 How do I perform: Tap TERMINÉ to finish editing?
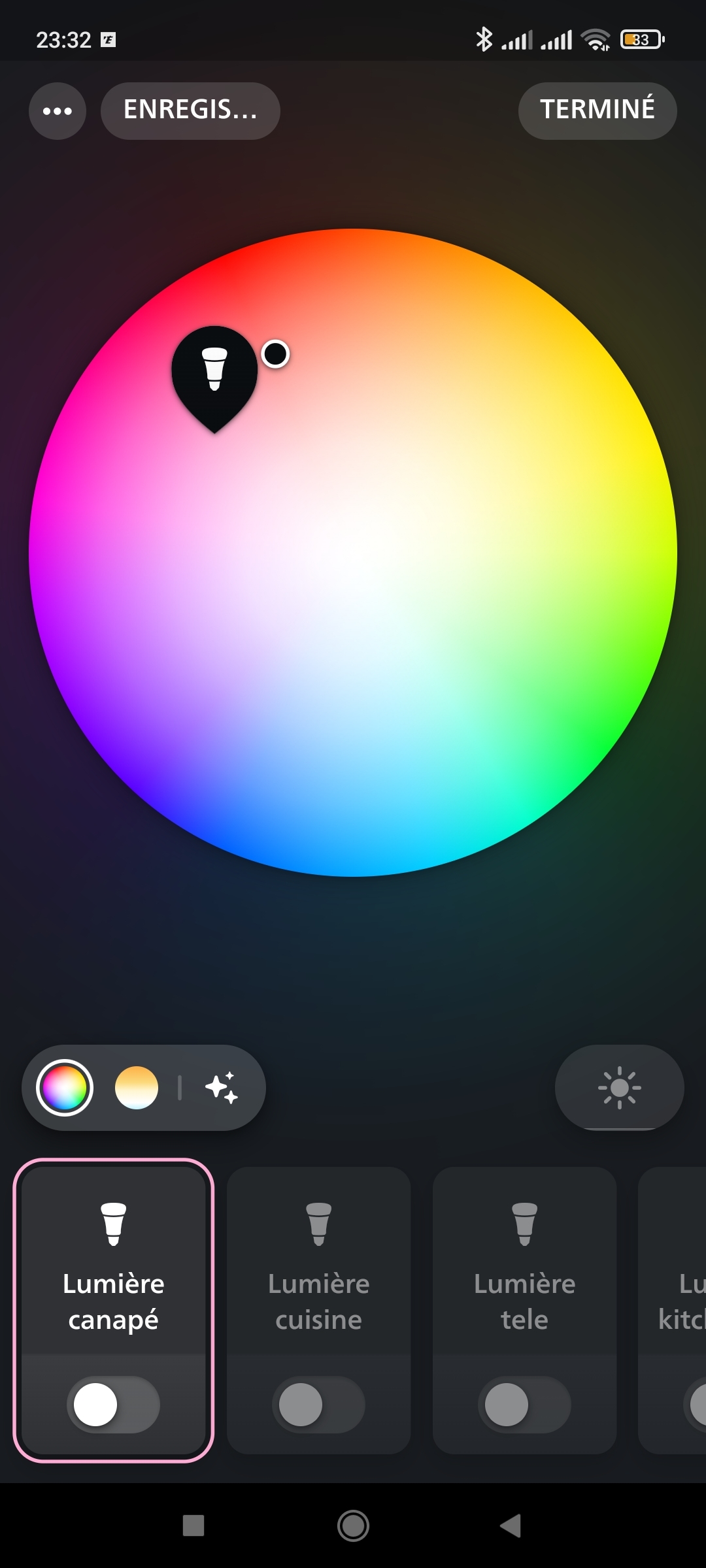(x=597, y=111)
